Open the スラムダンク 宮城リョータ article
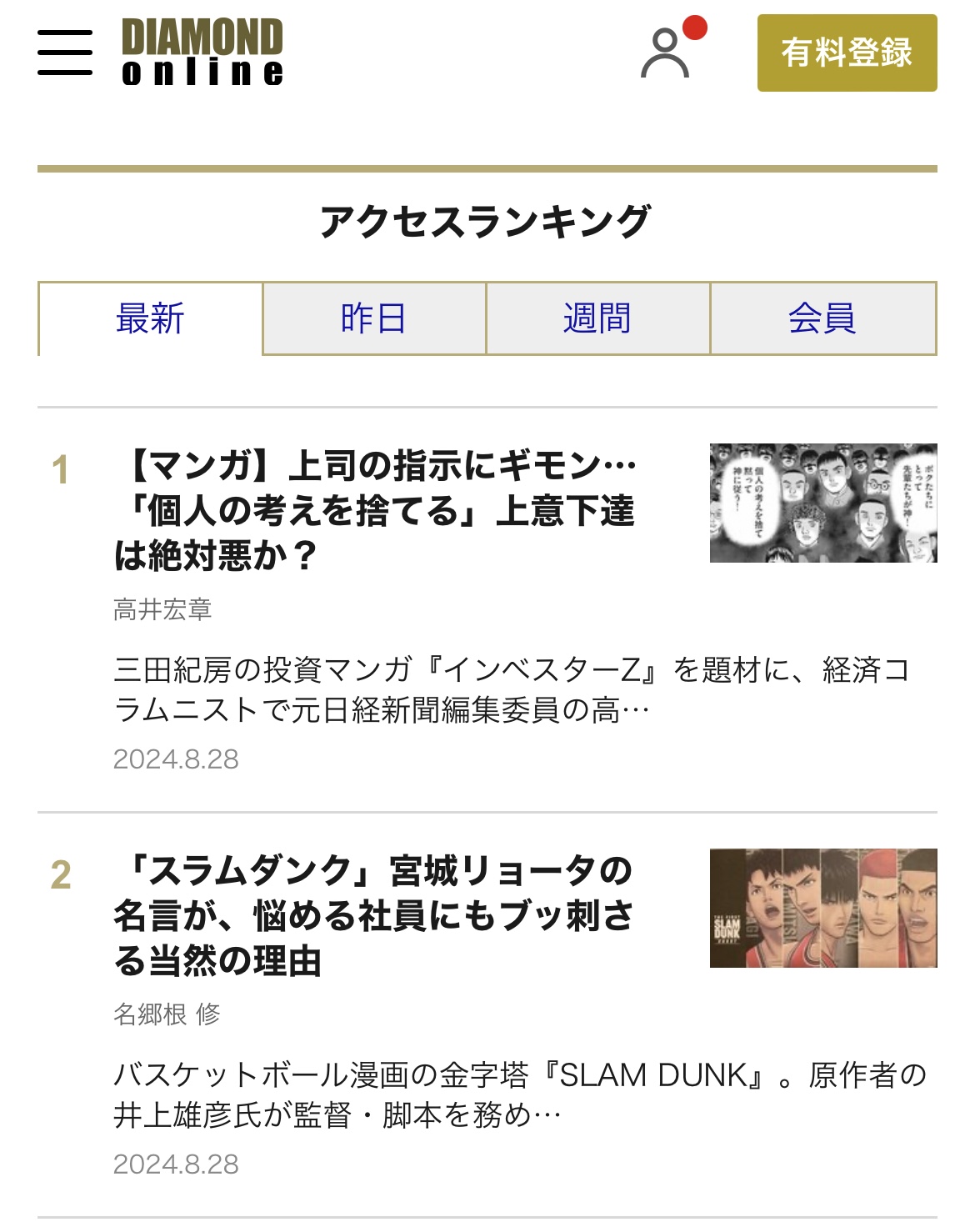 coord(373,915)
